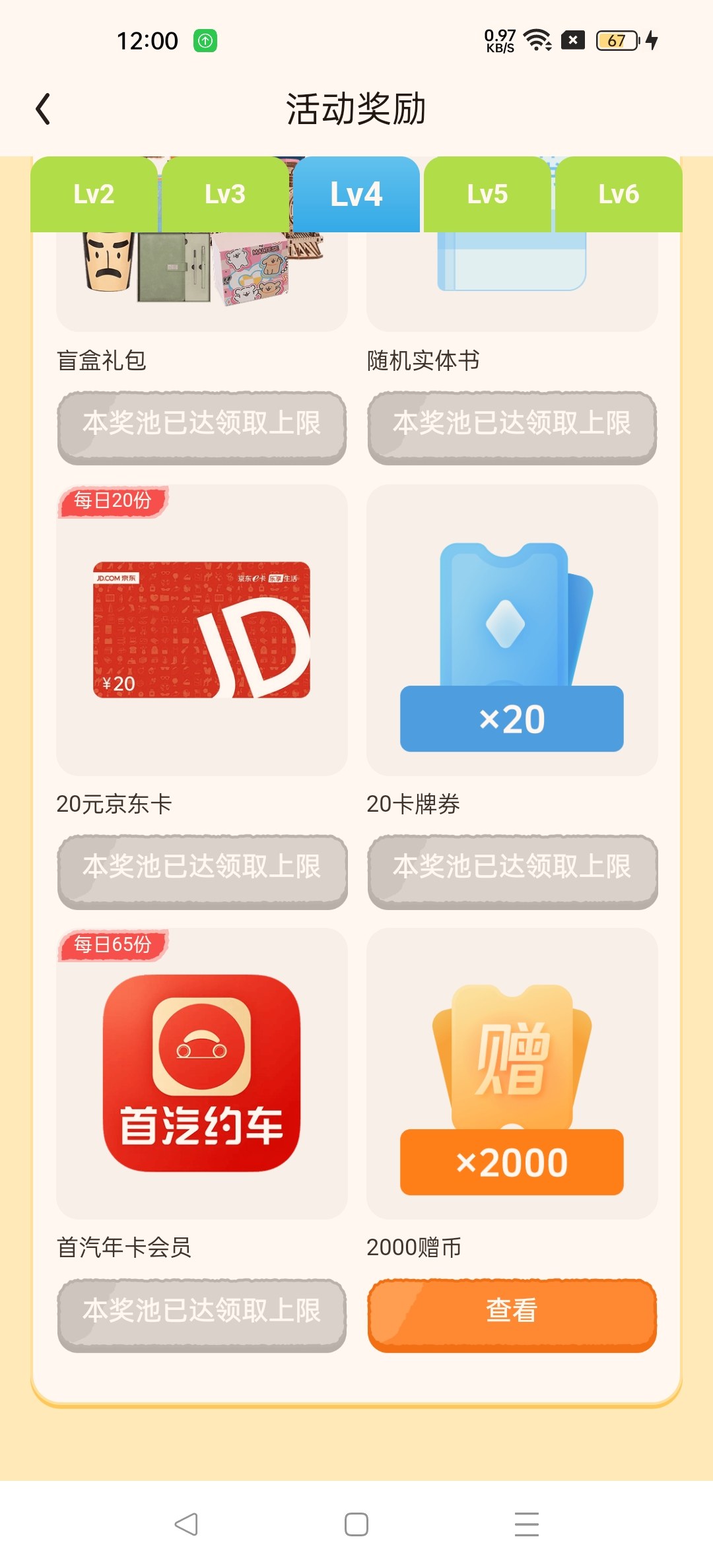The image size is (713, 1568).
Task: Switch to the Lv3 tab
Action: pos(225,194)
